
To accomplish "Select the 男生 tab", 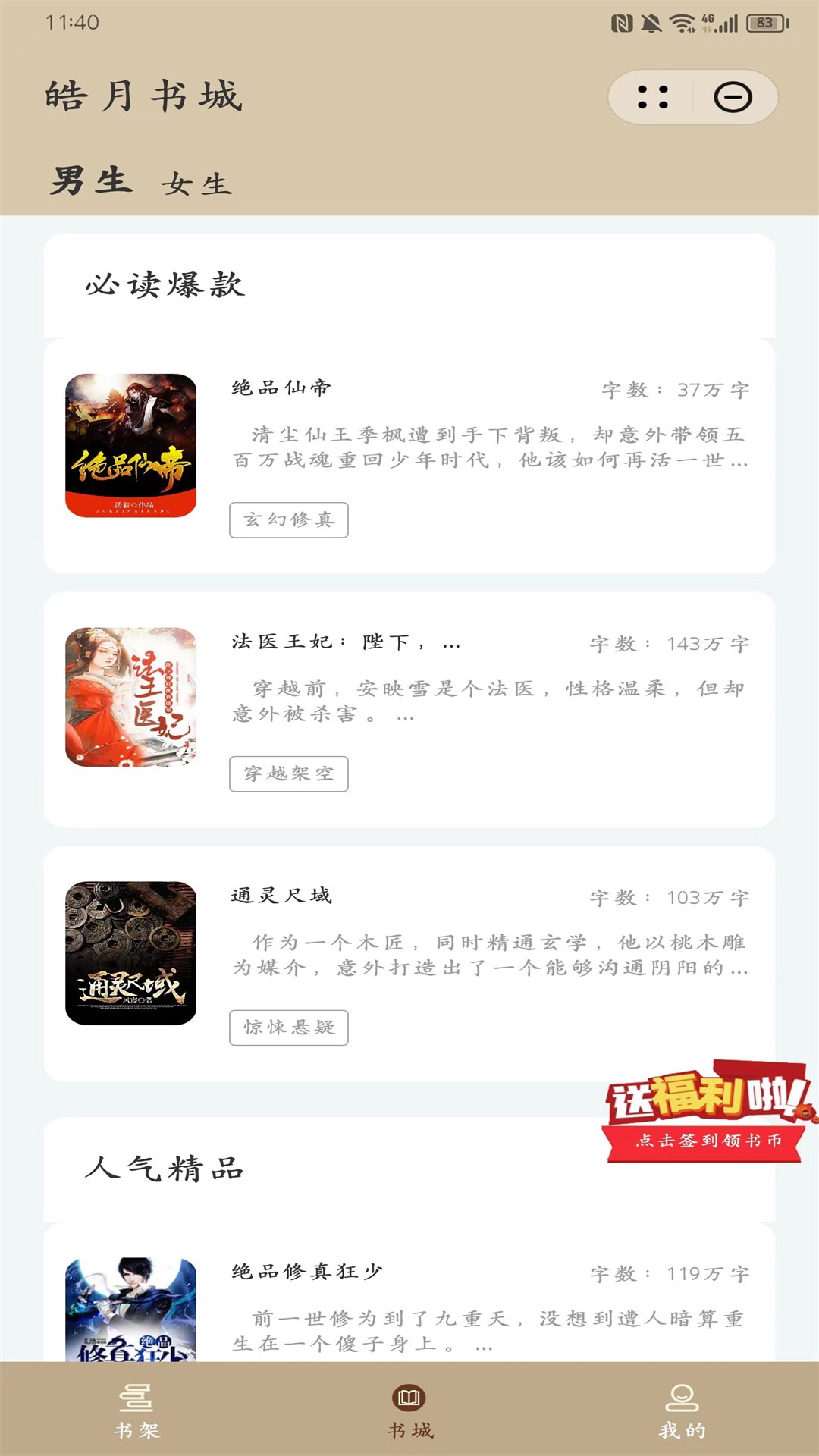I will coord(91,181).
